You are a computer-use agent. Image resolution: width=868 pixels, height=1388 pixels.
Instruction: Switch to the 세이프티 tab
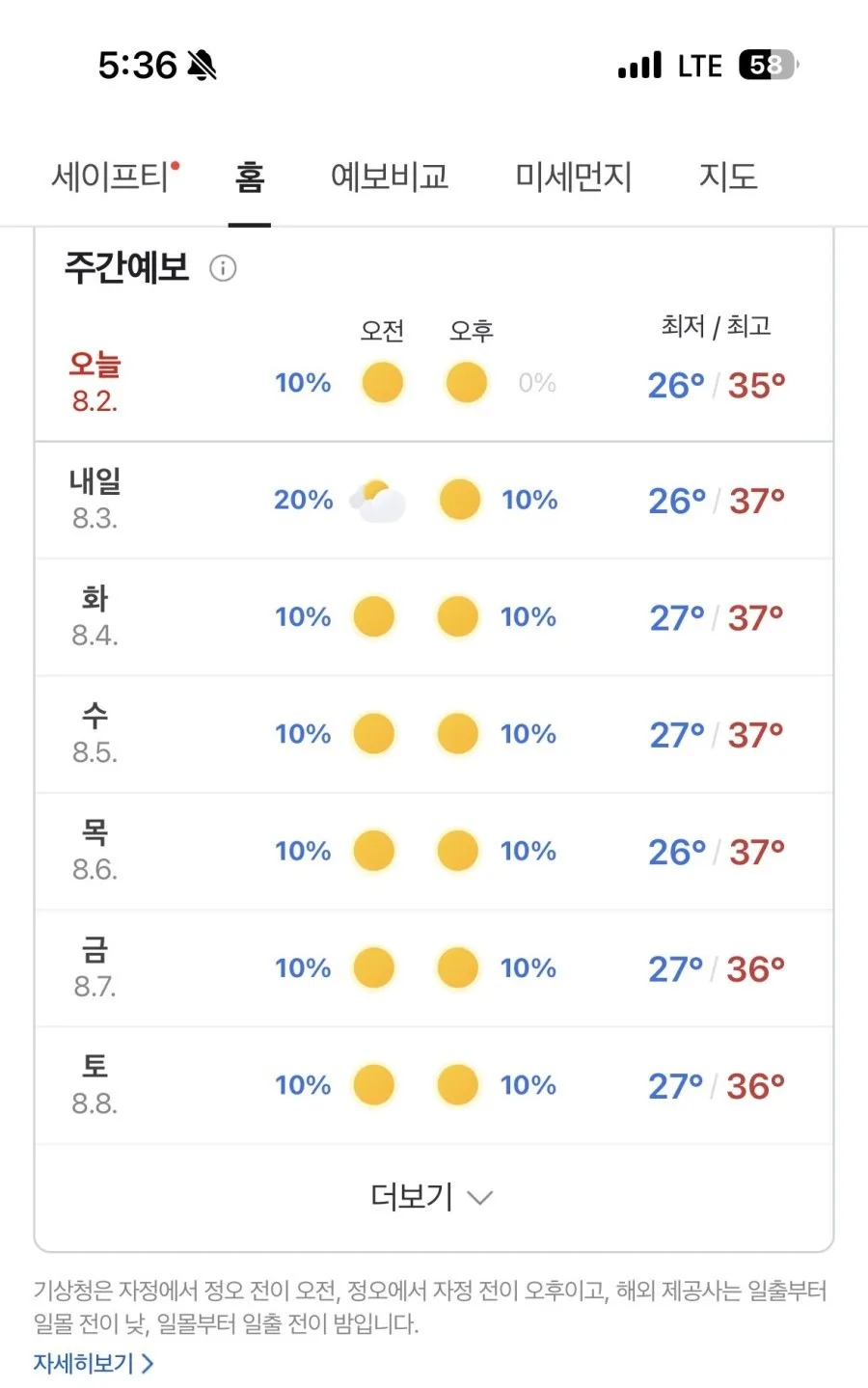(115, 177)
